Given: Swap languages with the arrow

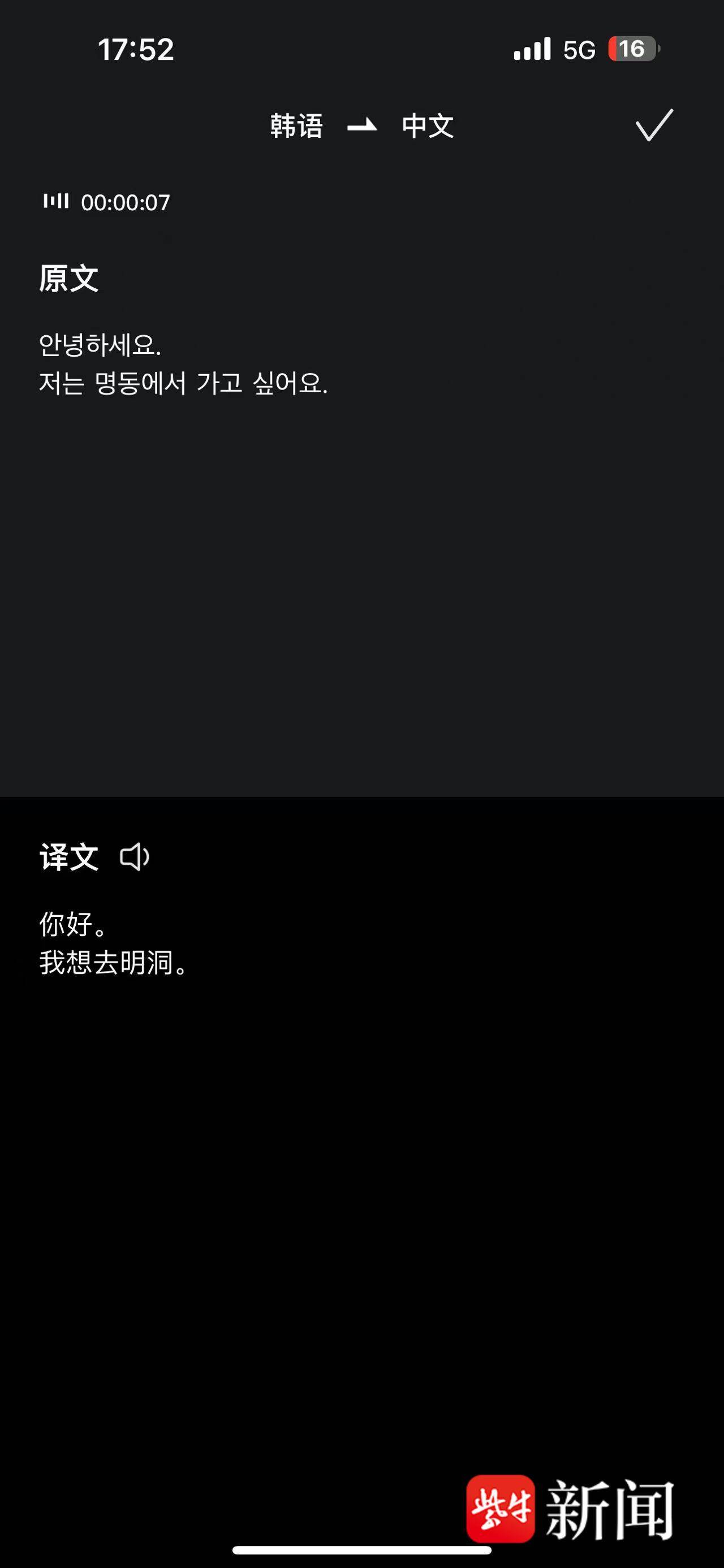Looking at the screenshot, I should click(361, 125).
